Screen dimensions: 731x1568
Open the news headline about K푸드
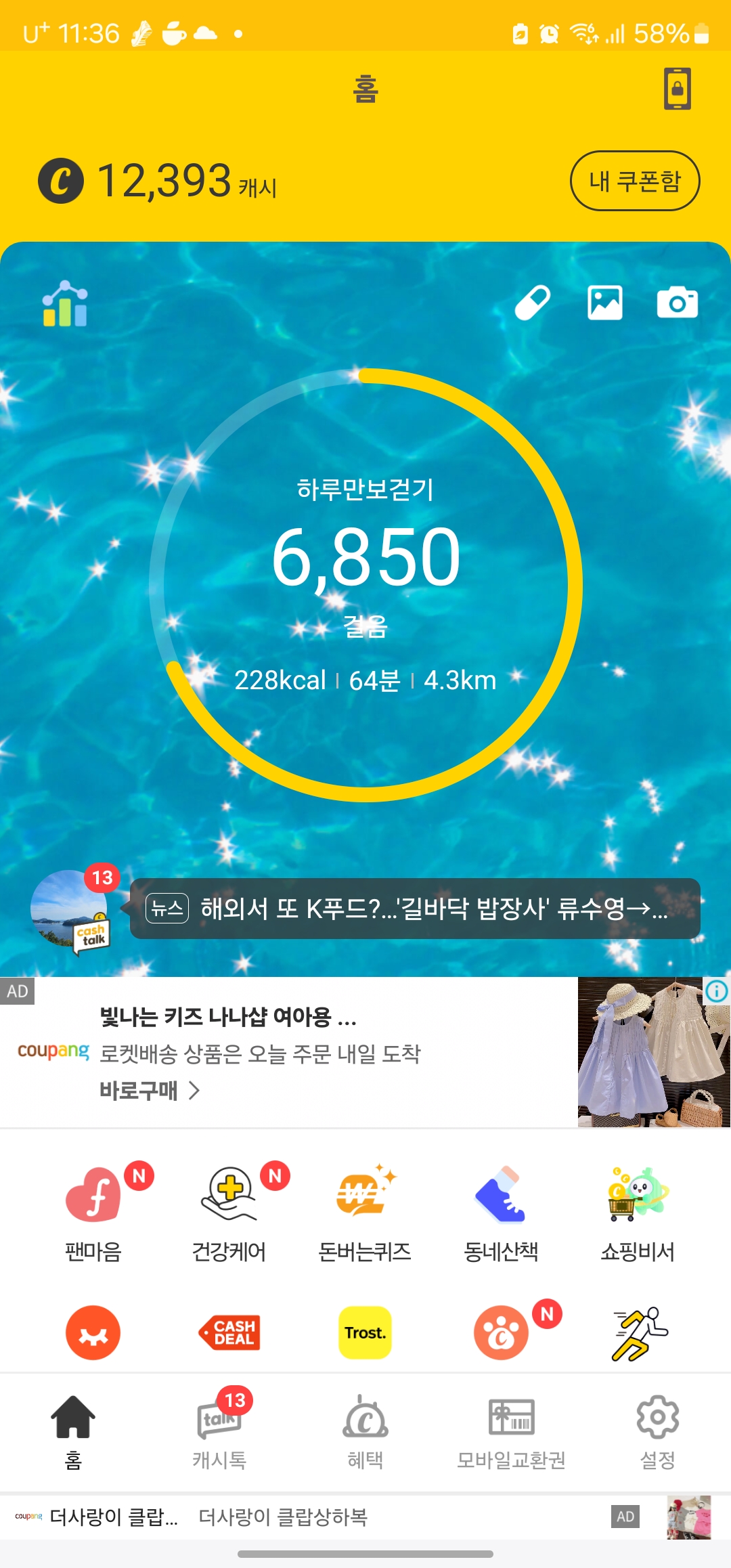414,909
